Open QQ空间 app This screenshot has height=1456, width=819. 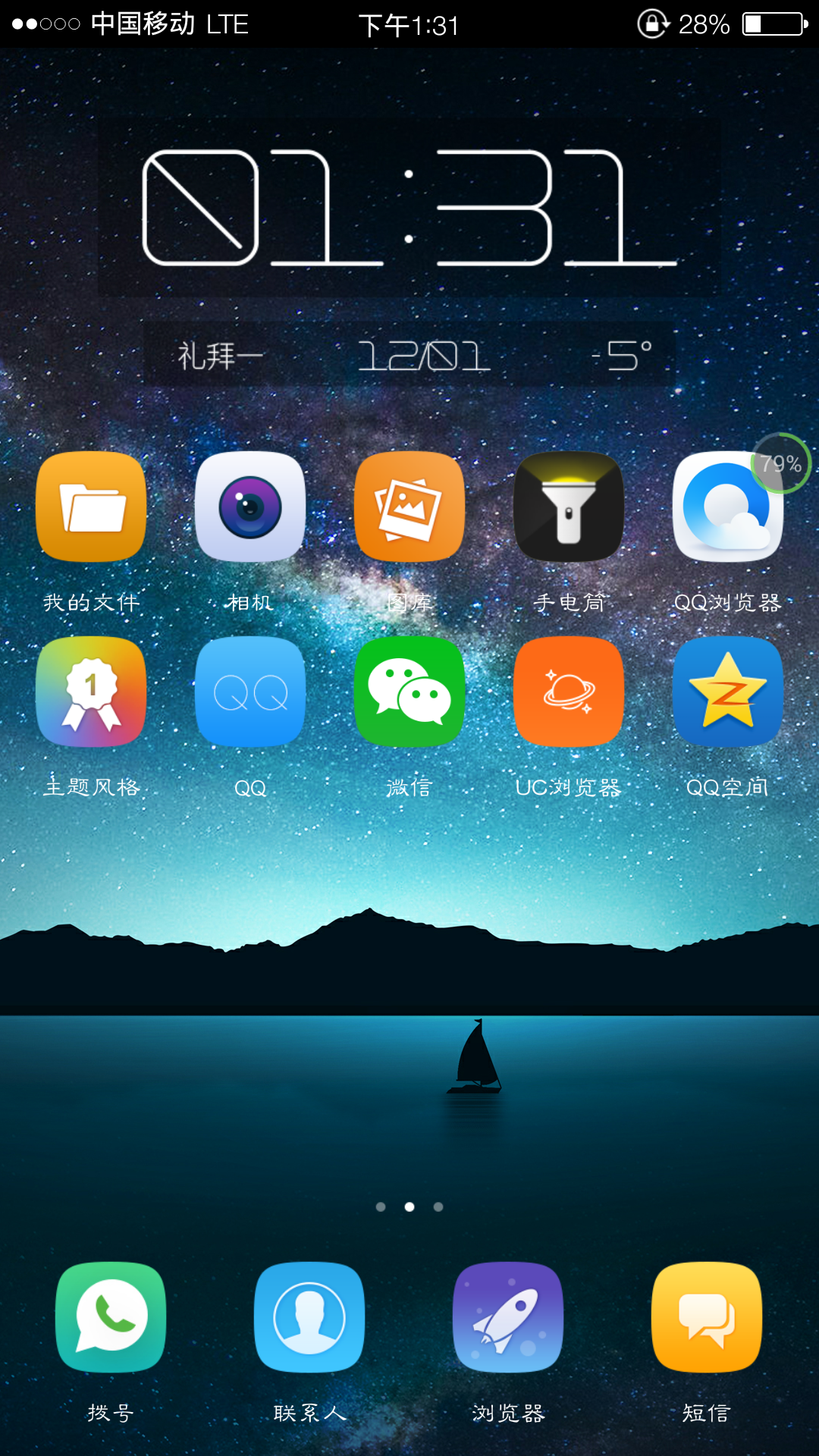pyautogui.click(x=728, y=692)
